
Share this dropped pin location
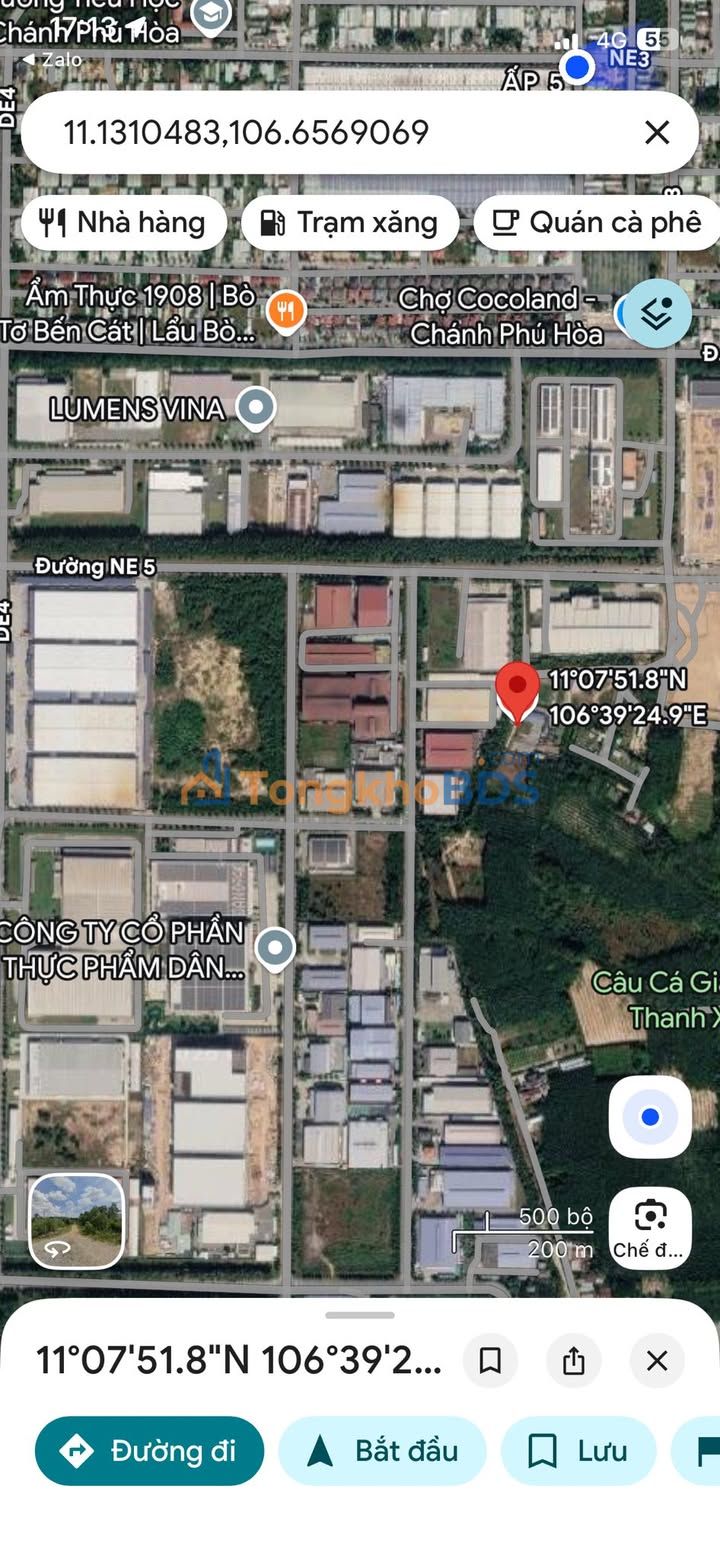pos(573,1360)
